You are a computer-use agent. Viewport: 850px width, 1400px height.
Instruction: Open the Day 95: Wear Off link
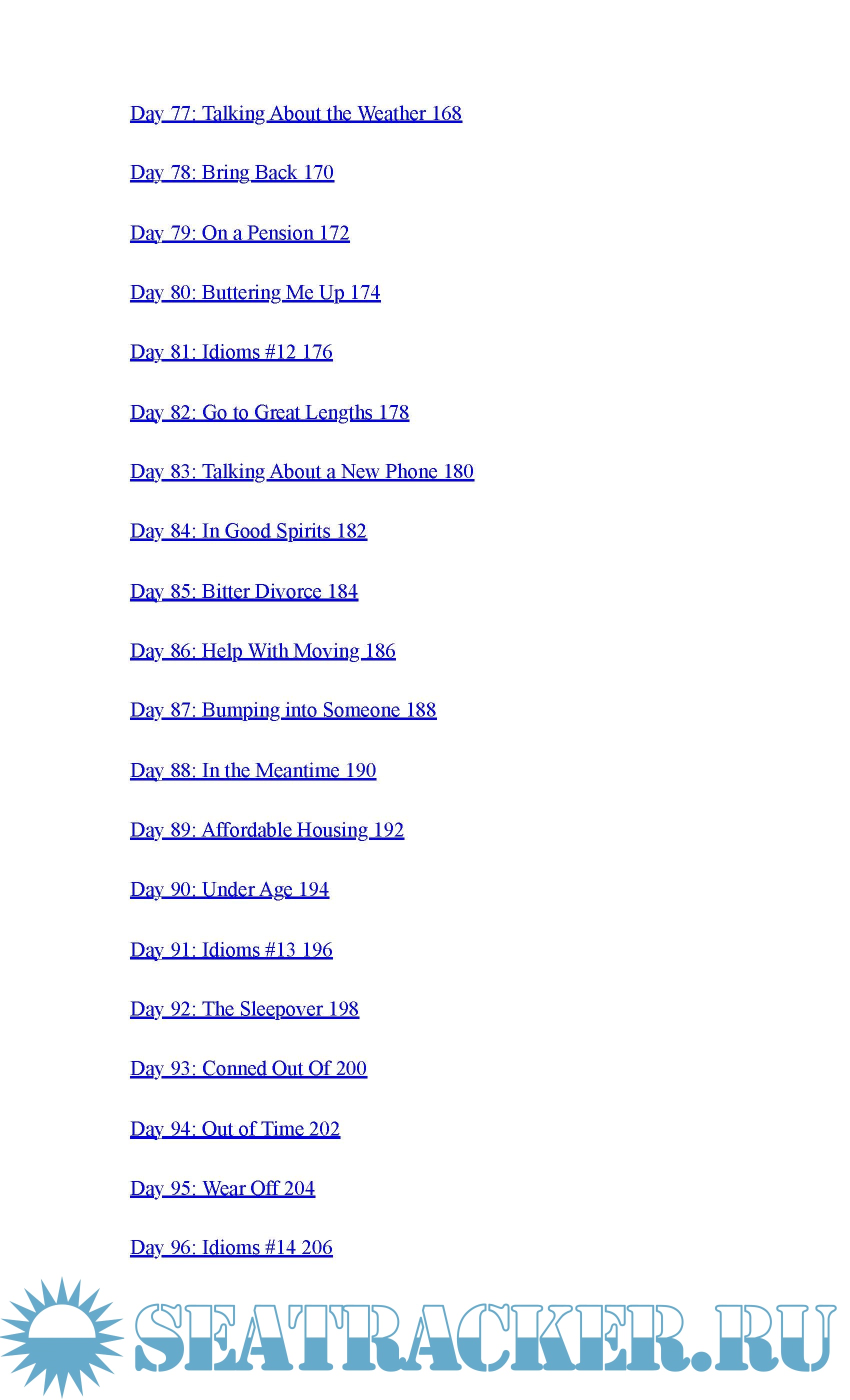[x=222, y=1188]
